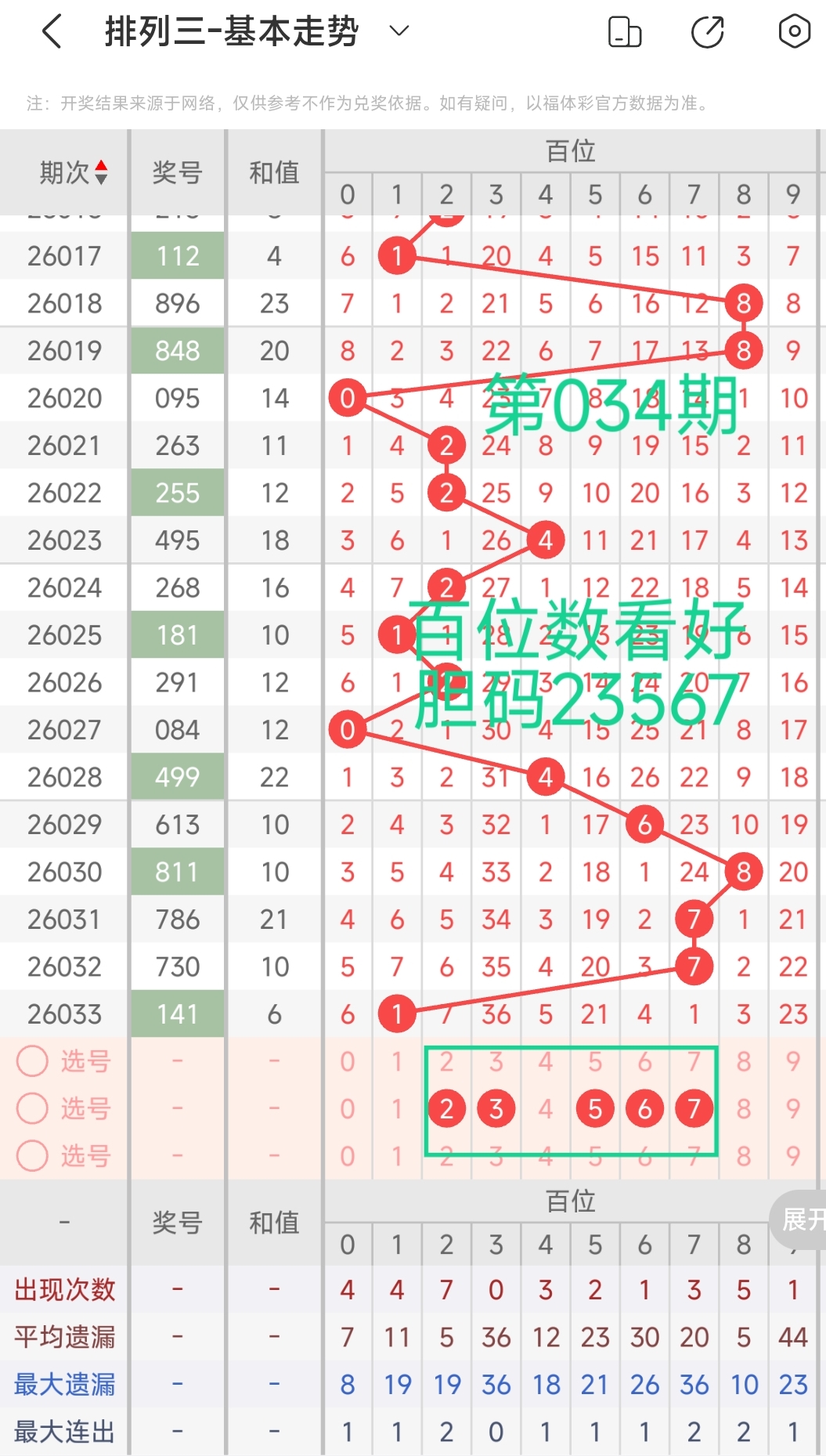The image size is (826, 1456).
Task: Select the first 选号 radio button
Action: pyautogui.click(x=33, y=1062)
